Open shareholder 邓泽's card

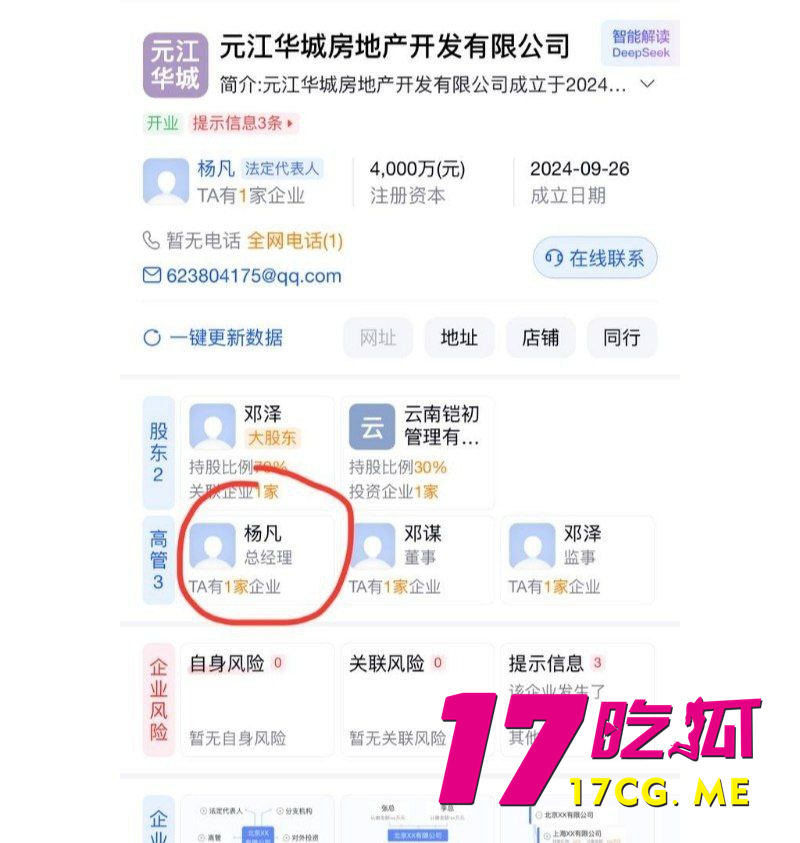257,451
